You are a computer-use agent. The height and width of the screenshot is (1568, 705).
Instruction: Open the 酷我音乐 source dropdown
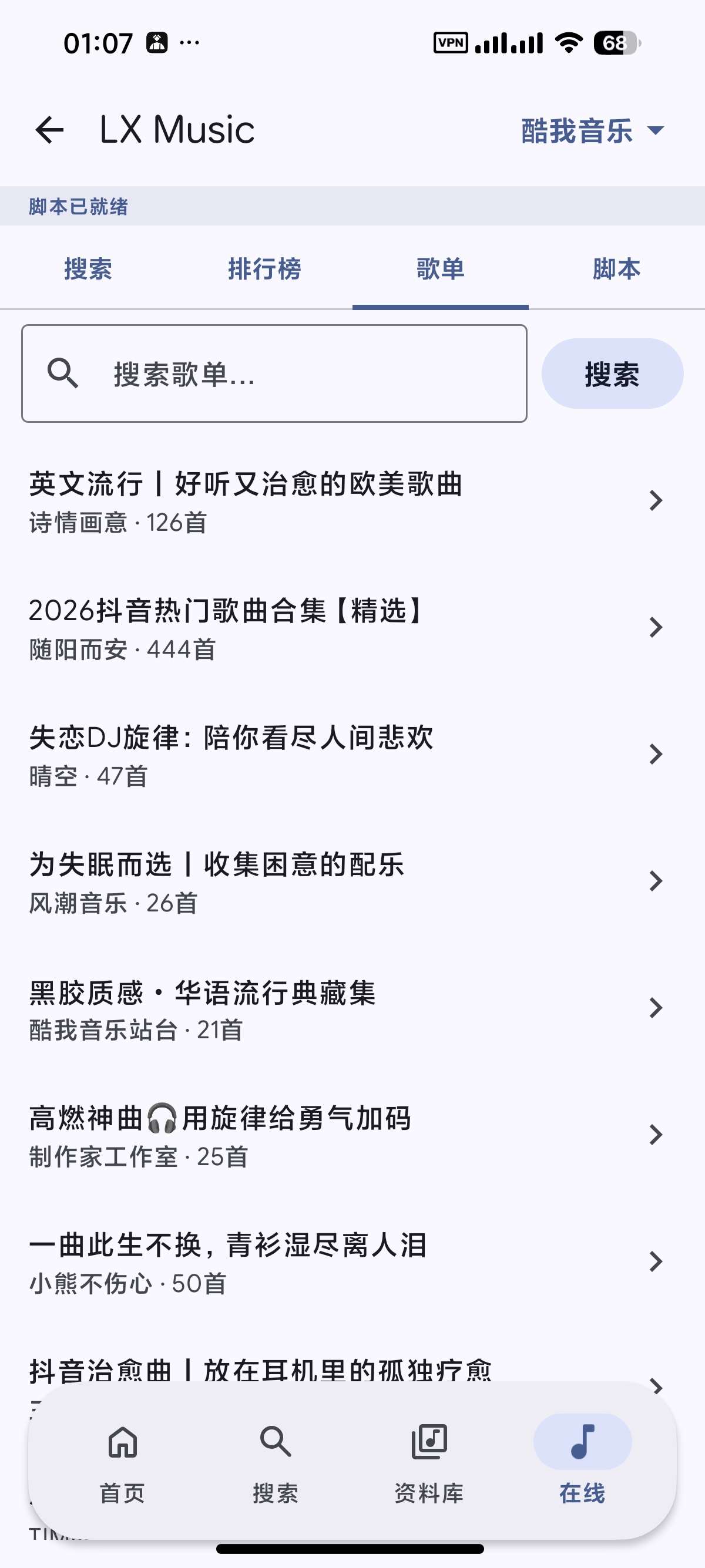592,130
